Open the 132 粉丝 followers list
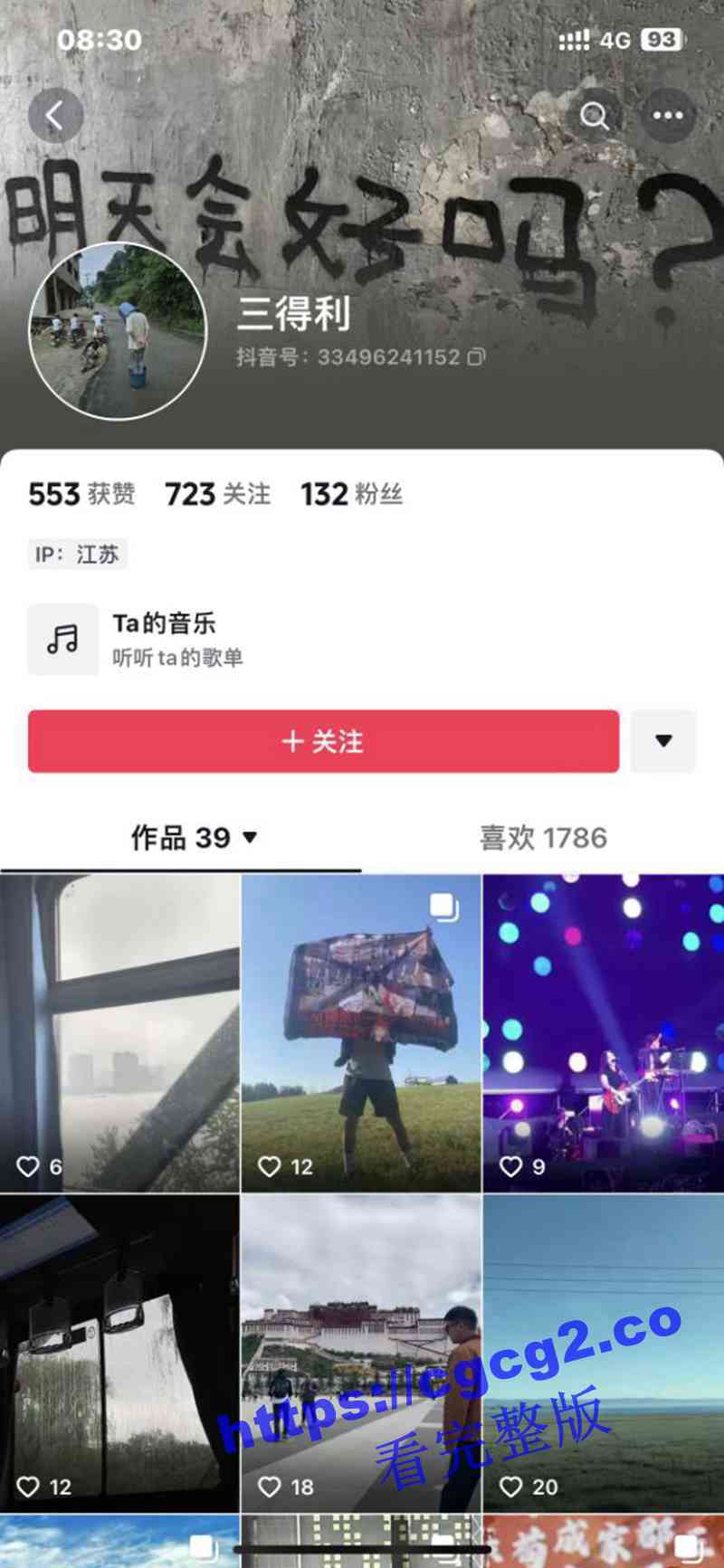Screen dimensions: 724x1568 click(351, 494)
